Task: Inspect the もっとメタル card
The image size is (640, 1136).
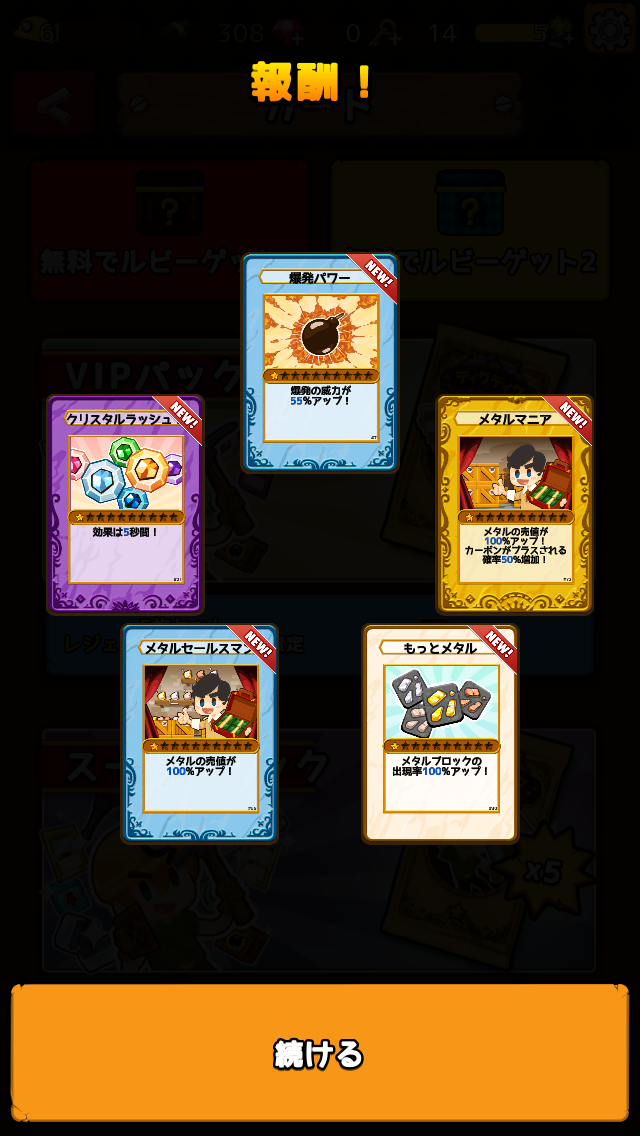Action: click(x=440, y=734)
